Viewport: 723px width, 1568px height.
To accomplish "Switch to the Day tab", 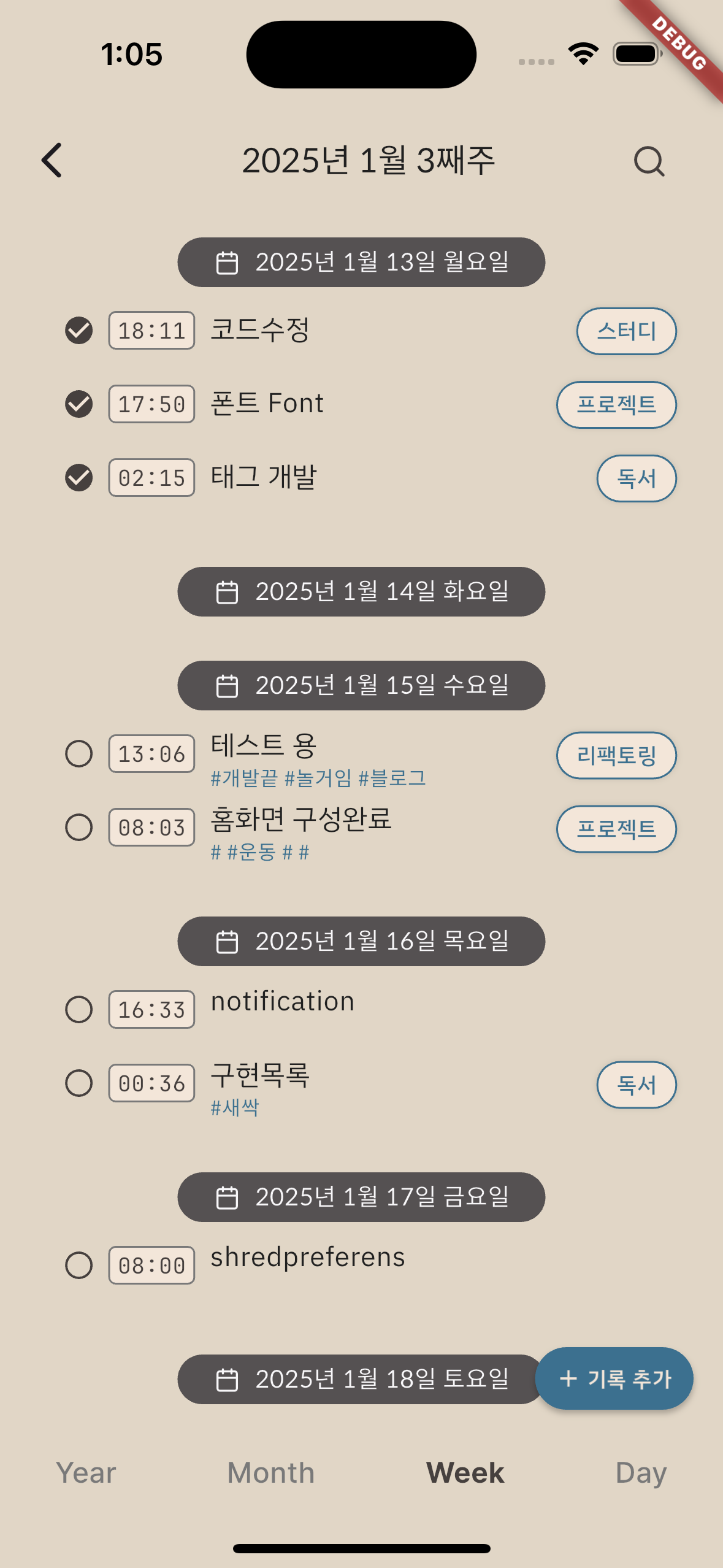I will click(x=640, y=1472).
